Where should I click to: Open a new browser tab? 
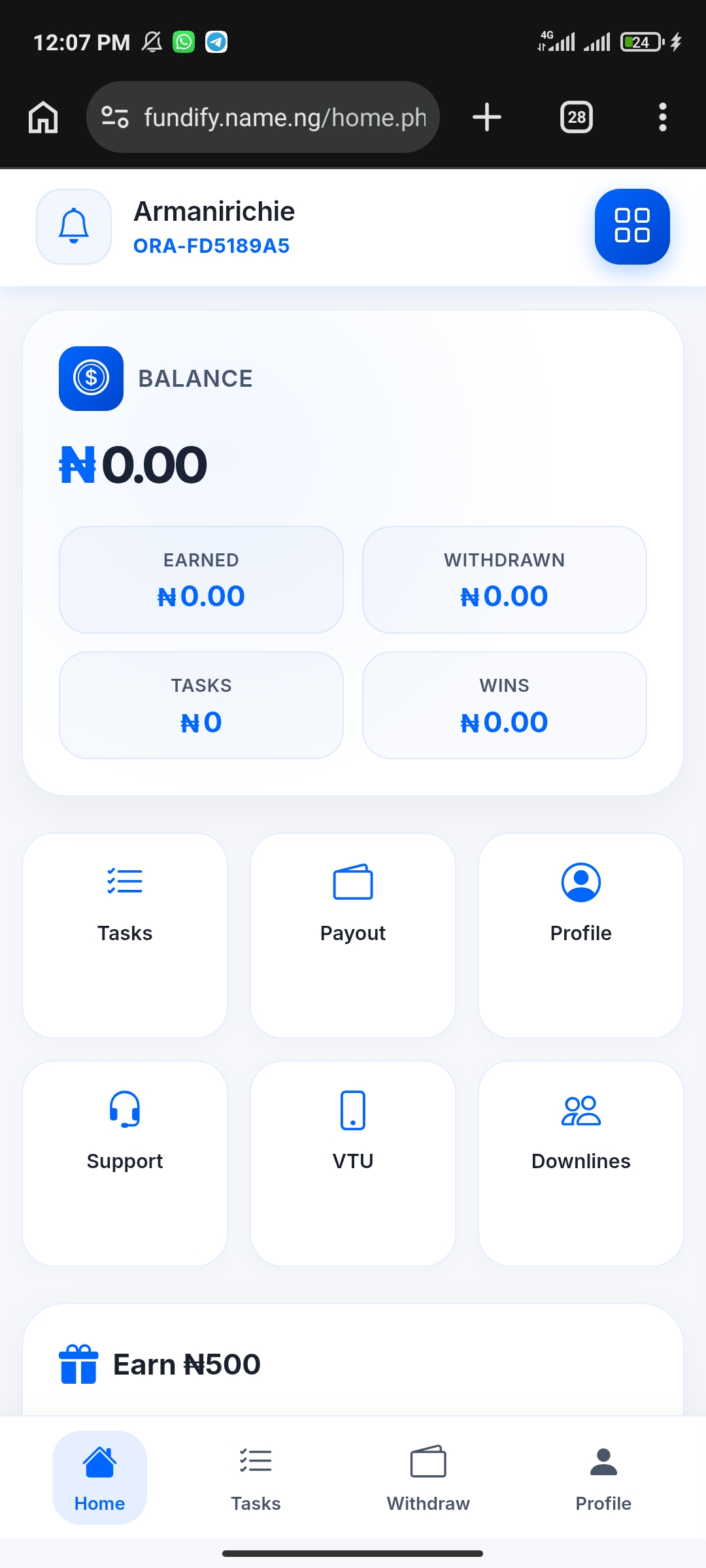point(487,118)
